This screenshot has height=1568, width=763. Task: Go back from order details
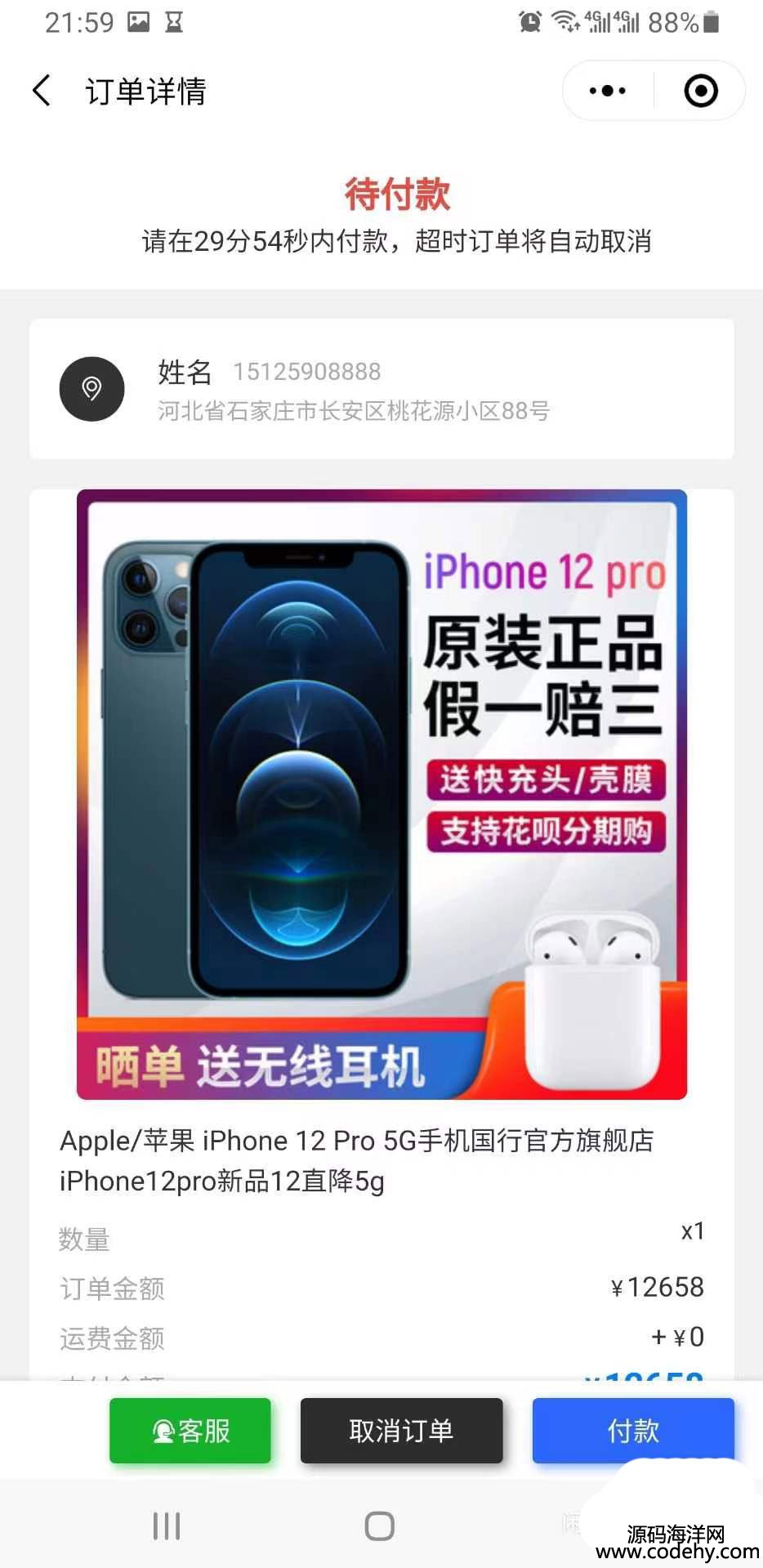(x=42, y=91)
